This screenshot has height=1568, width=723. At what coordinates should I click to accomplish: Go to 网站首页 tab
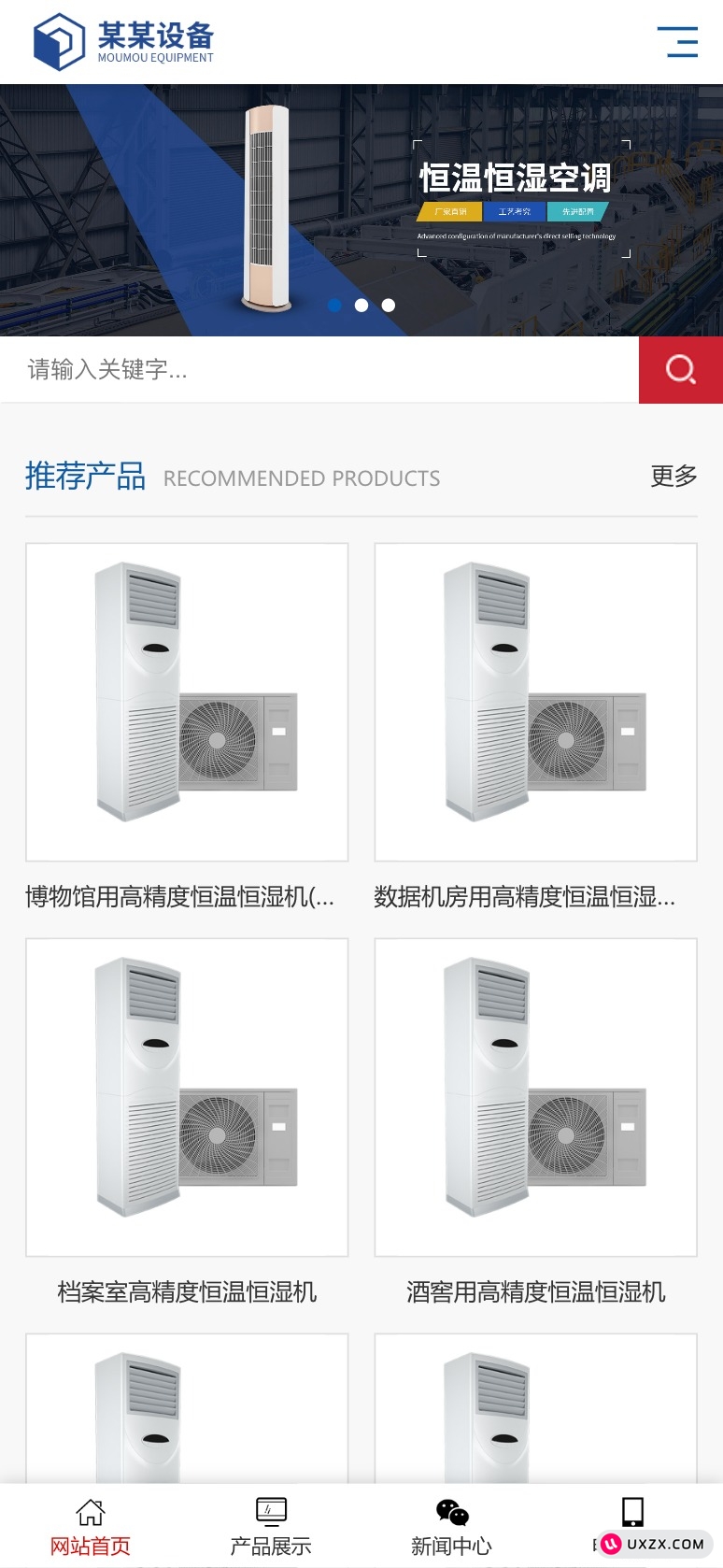[91, 1527]
